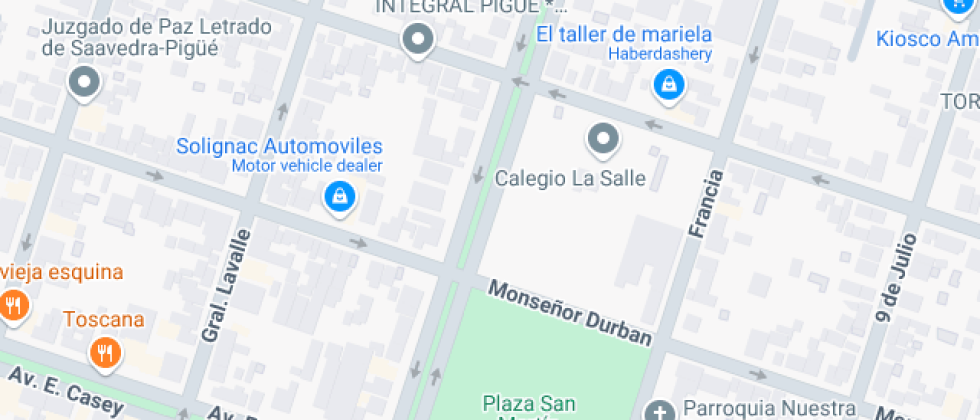Open El taller de mariela haberdashery marker

coord(668,85)
